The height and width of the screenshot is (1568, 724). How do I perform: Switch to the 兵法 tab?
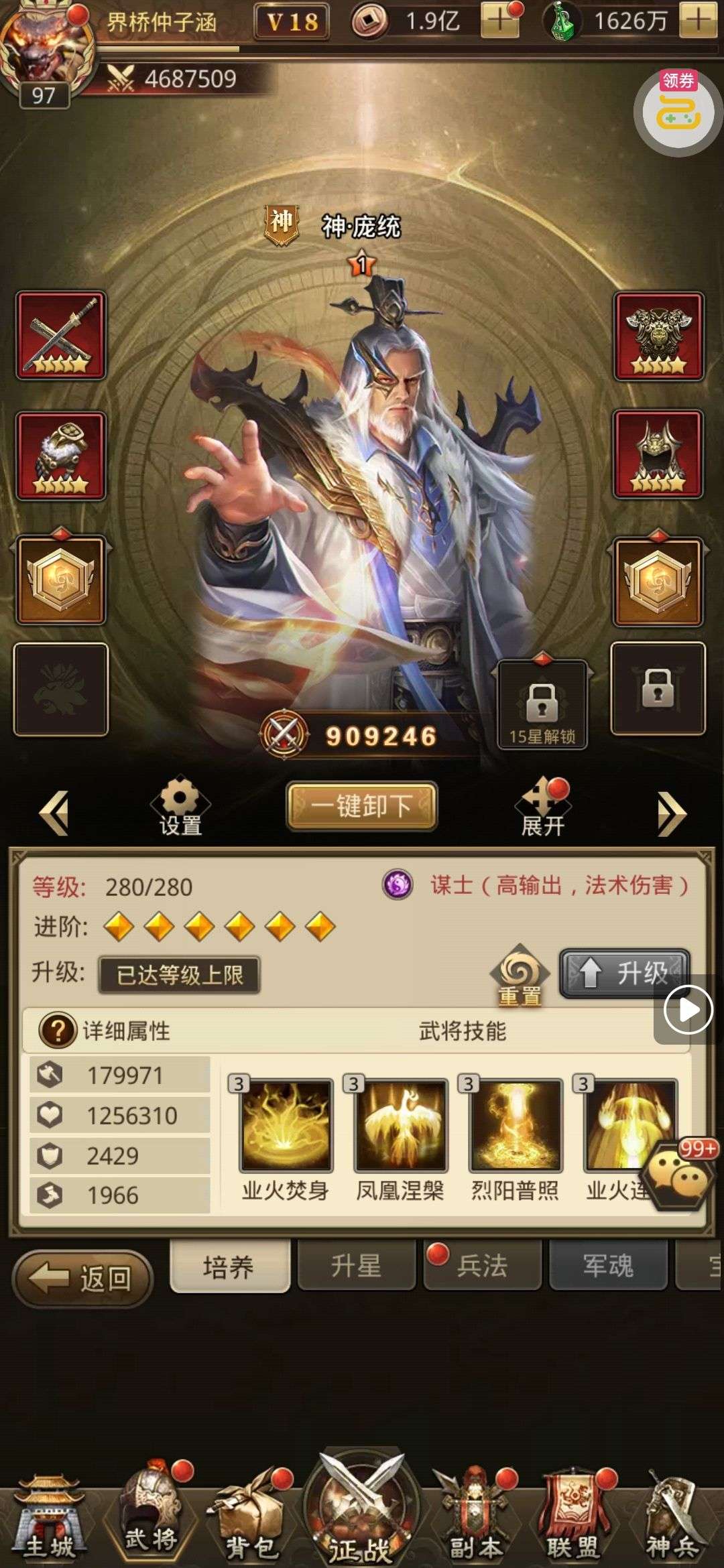pyautogui.click(x=483, y=1266)
